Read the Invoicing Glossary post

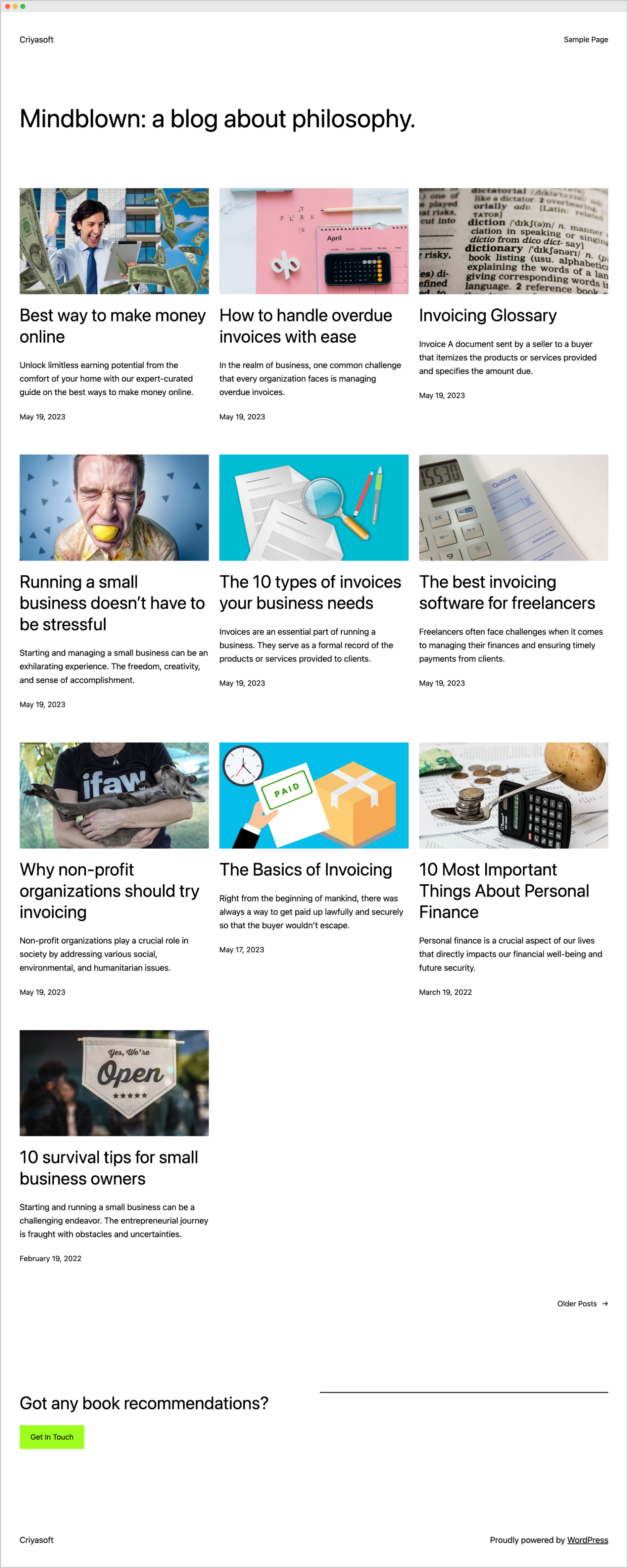coord(488,315)
